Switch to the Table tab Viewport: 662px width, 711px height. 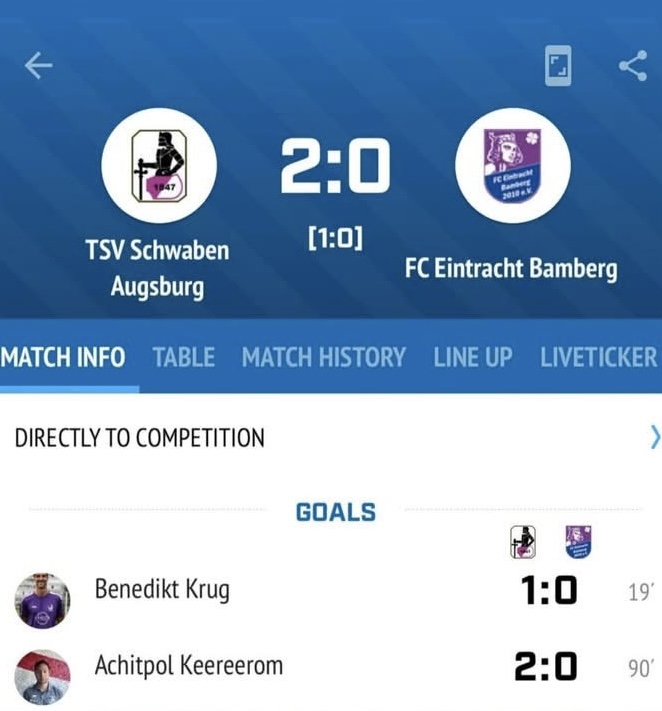183,357
